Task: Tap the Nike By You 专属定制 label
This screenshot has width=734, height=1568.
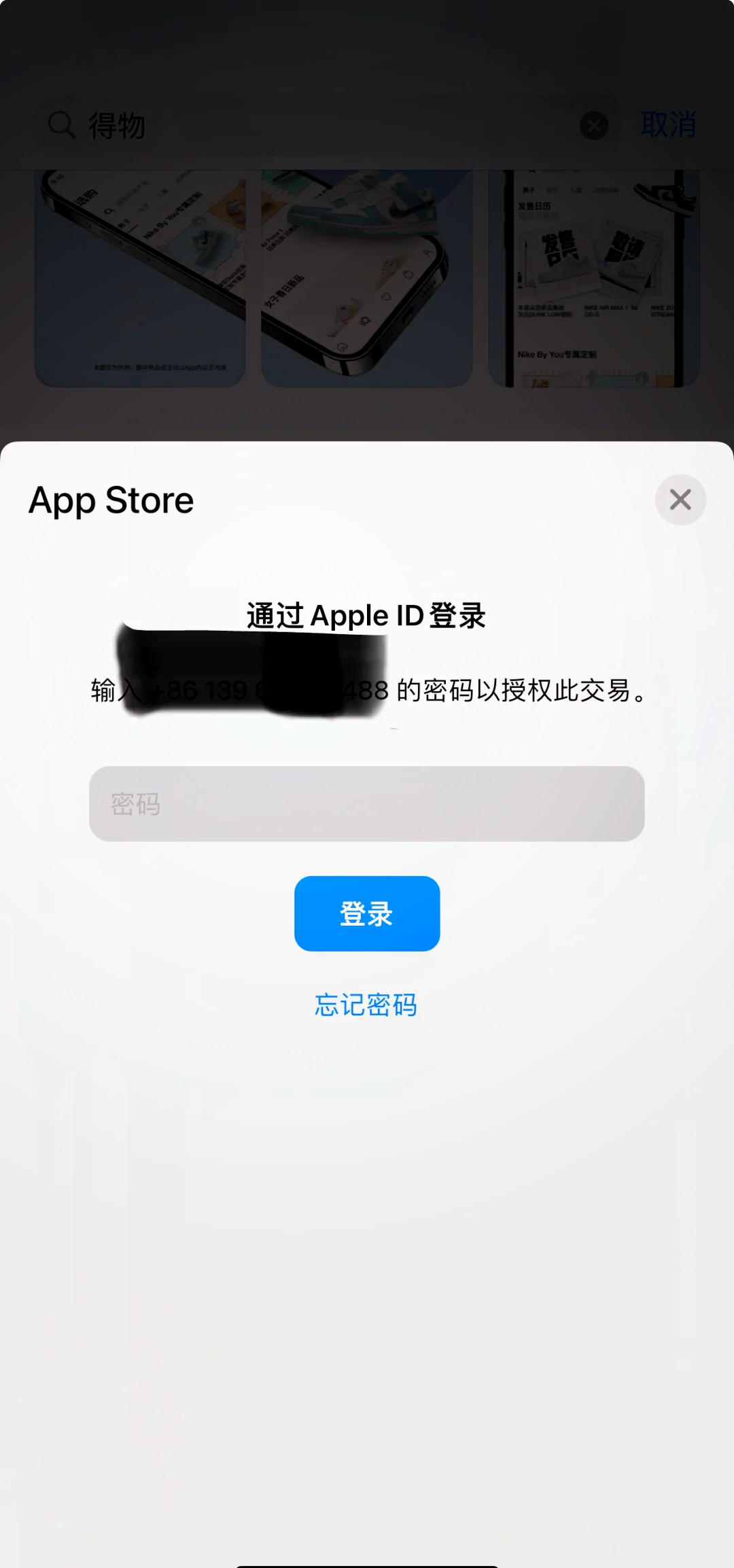Action: [x=557, y=354]
